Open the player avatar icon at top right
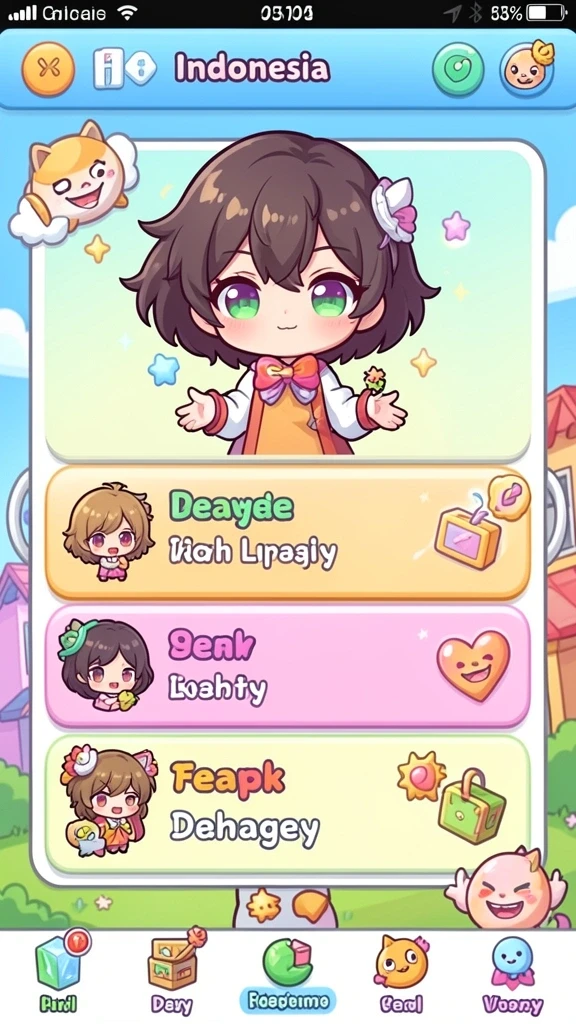 pos(528,68)
